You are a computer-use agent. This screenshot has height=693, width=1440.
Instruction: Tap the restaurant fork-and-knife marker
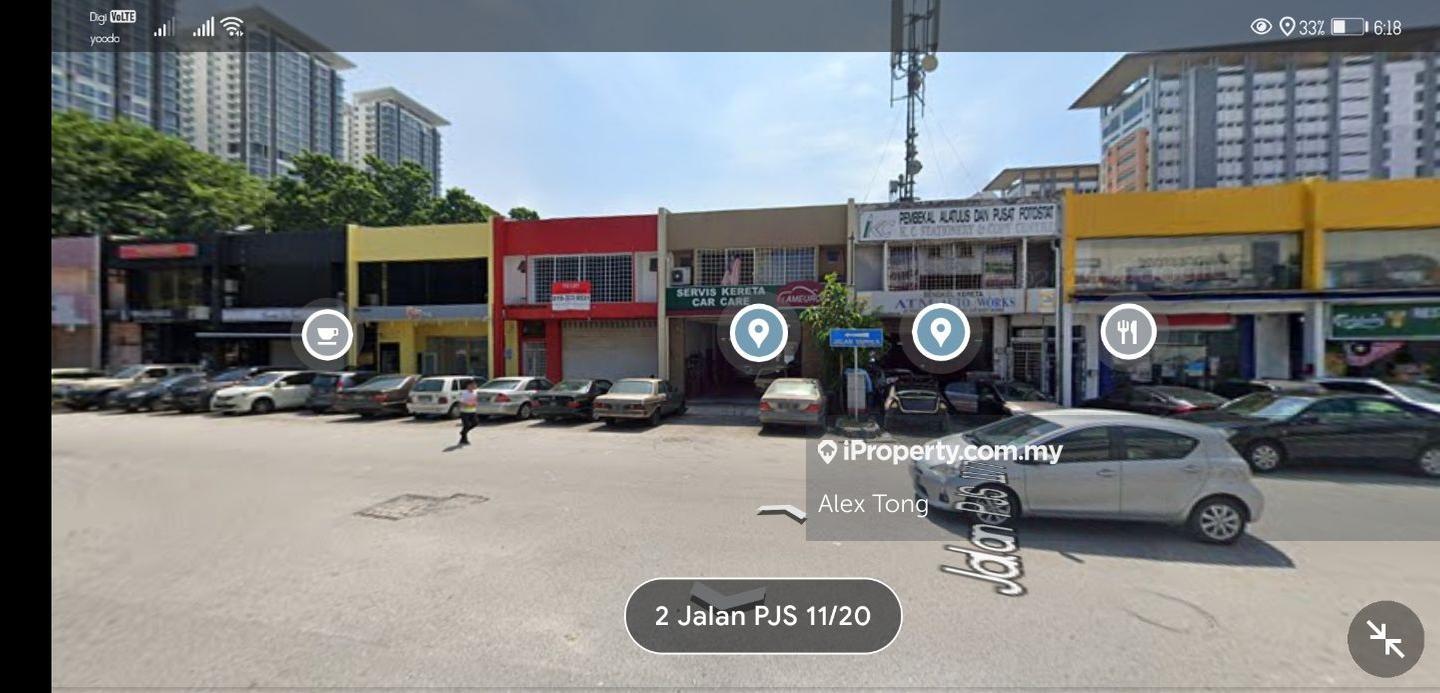point(1128,332)
